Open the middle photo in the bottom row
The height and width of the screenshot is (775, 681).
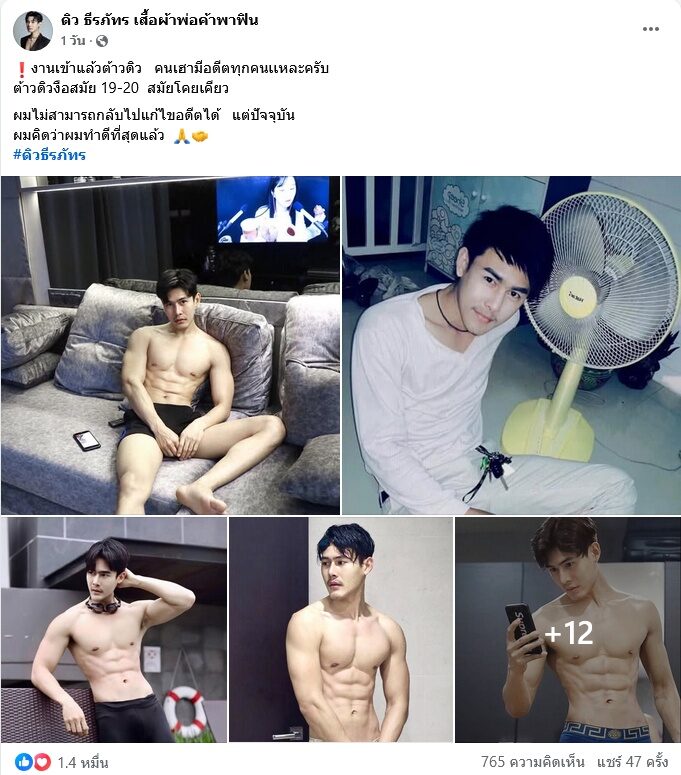(340, 629)
